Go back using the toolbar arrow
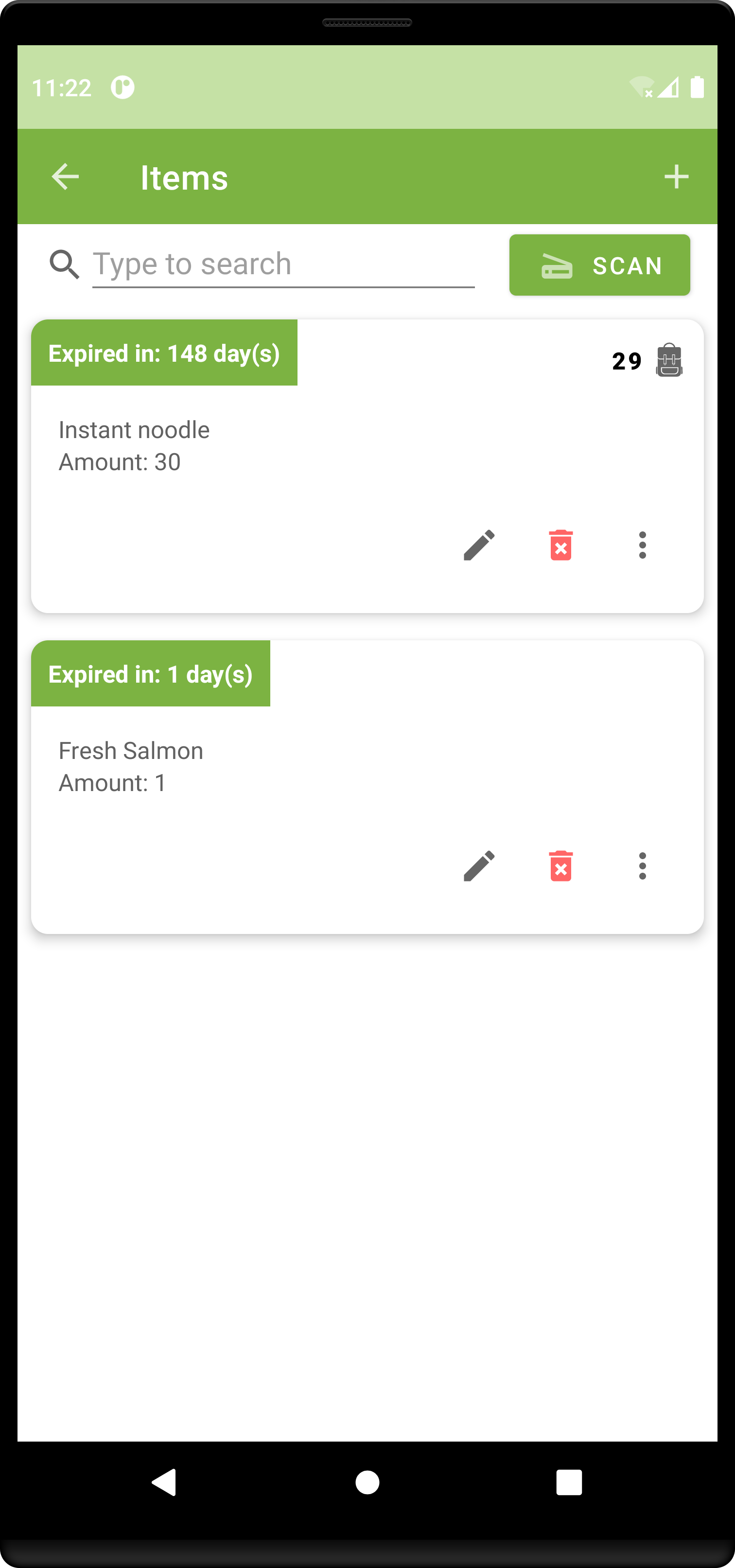 click(x=65, y=177)
